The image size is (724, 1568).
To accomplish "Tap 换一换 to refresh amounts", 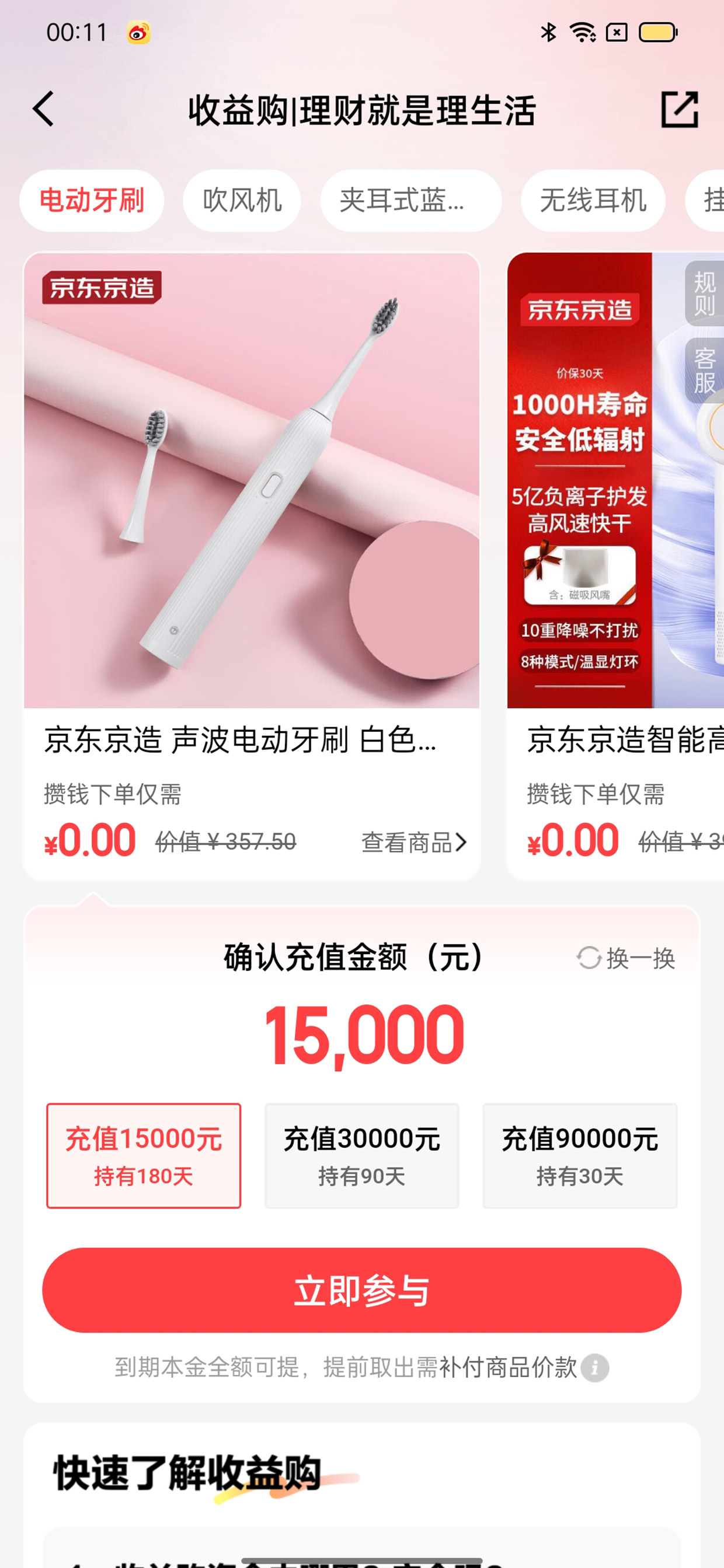I will [626, 958].
